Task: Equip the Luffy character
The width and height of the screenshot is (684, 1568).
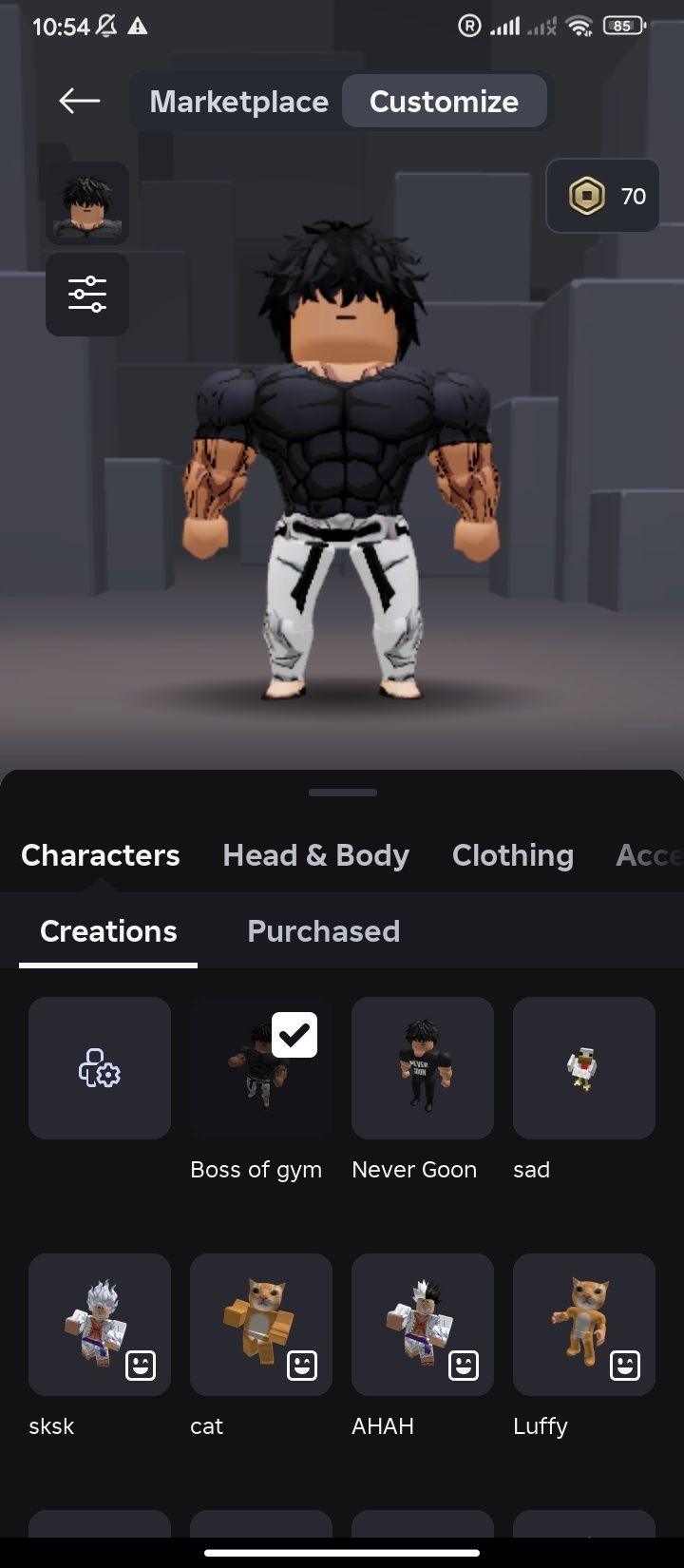Action: coord(584,1325)
